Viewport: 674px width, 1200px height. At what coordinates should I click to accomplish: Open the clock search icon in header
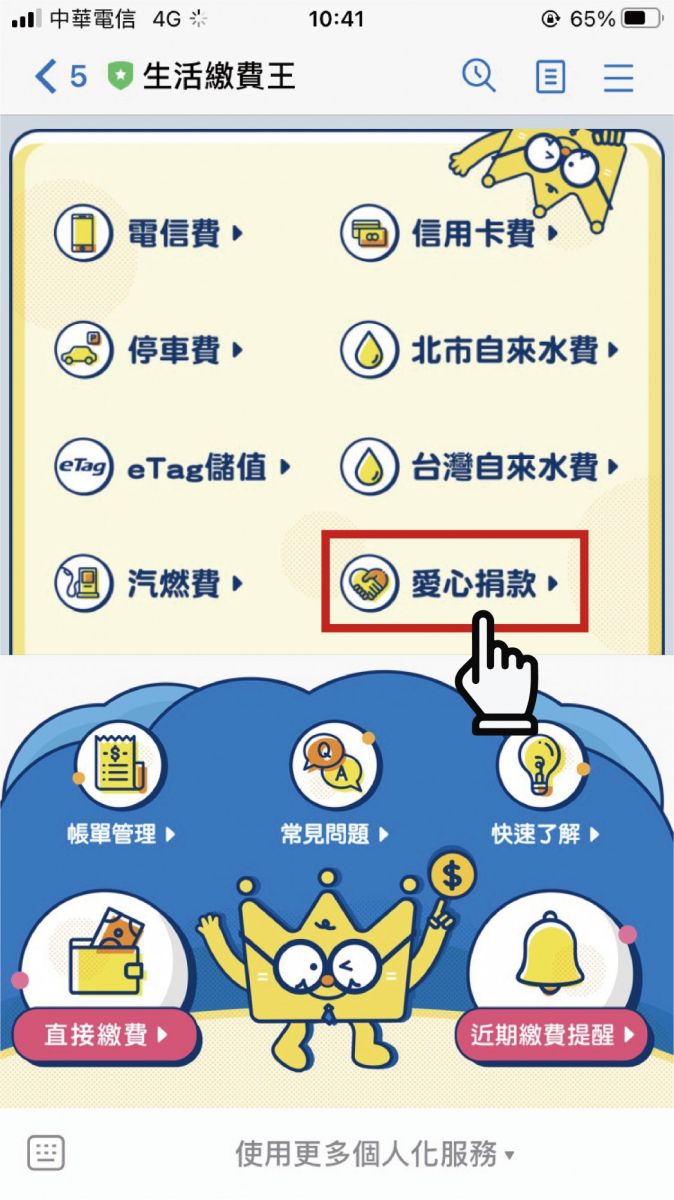tap(479, 76)
